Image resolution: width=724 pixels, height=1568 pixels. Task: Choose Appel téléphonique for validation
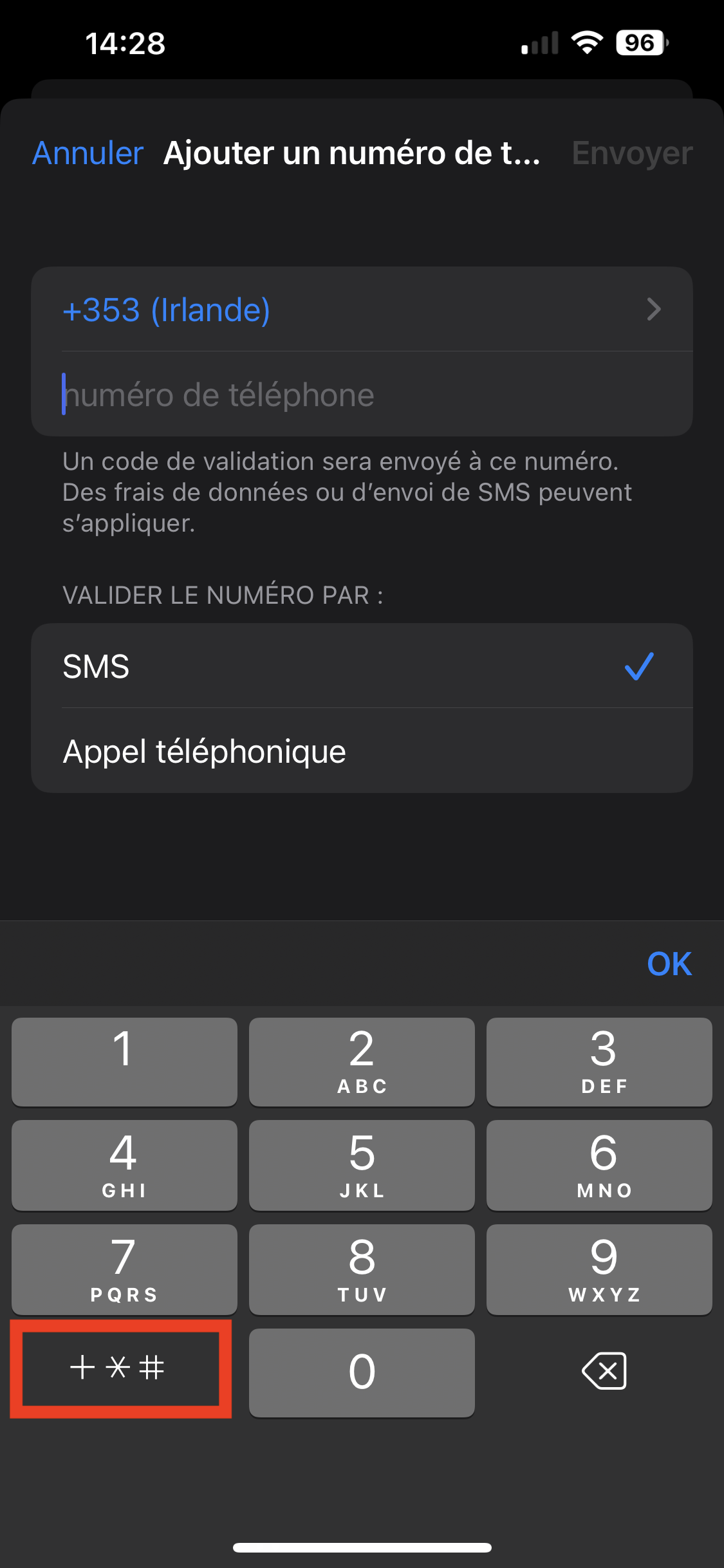point(362,751)
